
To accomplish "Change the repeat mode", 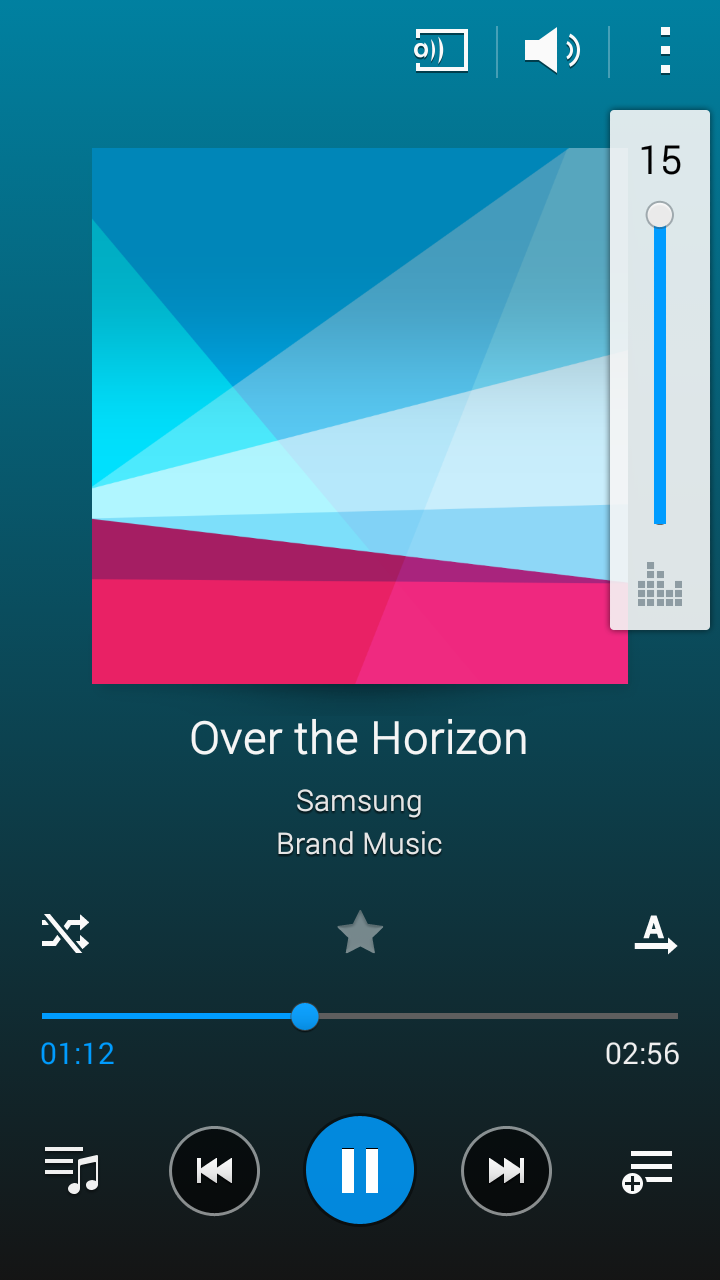I will click(x=655, y=934).
